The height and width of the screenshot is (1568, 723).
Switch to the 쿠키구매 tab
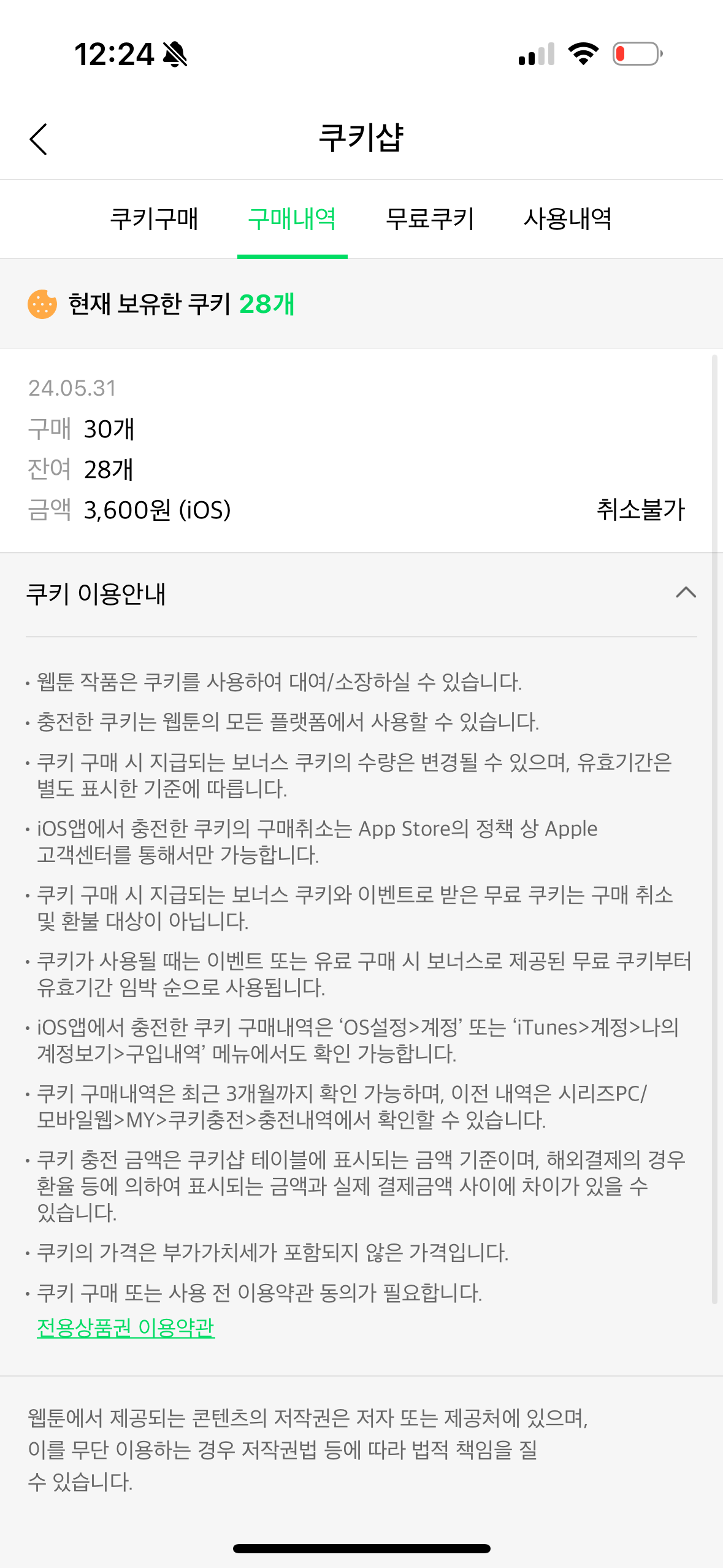[154, 219]
